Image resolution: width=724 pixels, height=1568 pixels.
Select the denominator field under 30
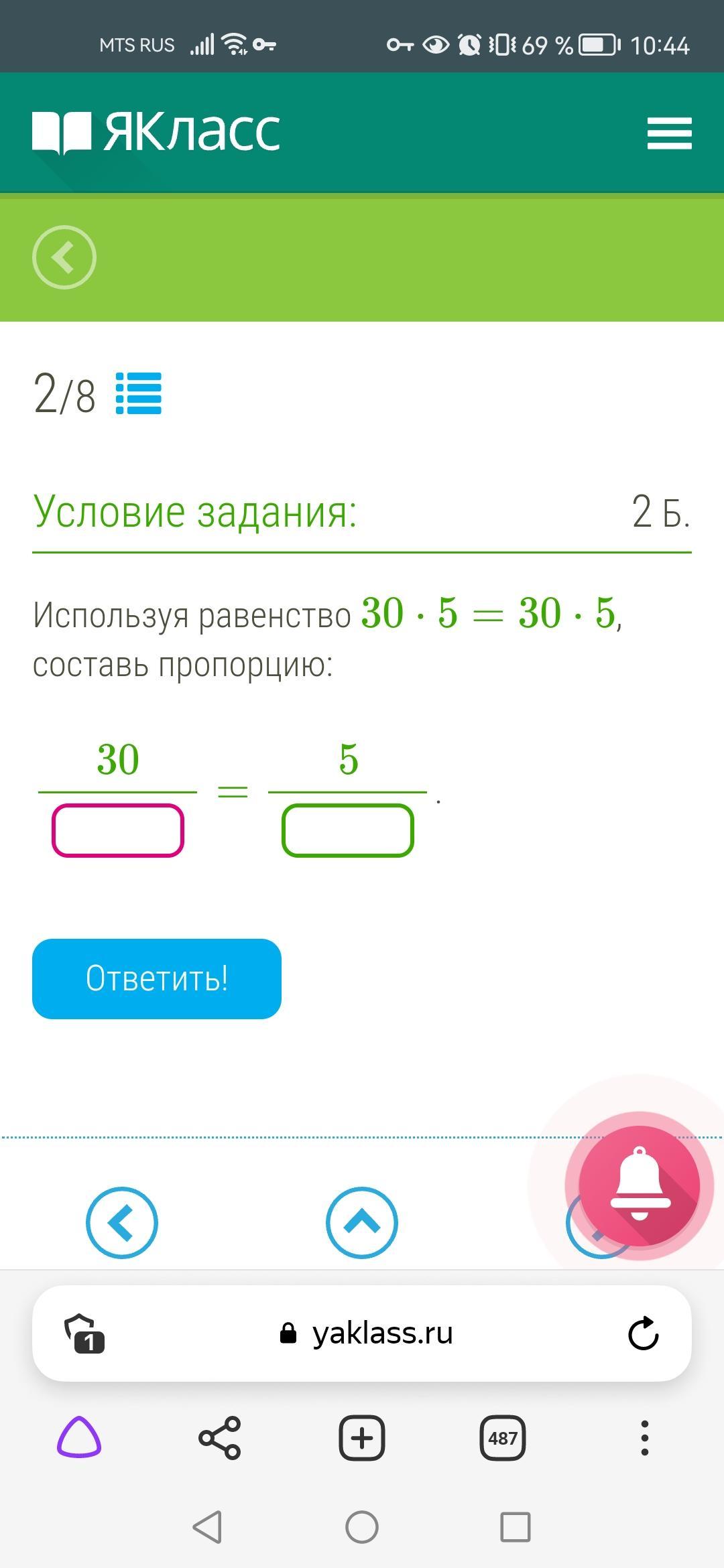(x=118, y=830)
